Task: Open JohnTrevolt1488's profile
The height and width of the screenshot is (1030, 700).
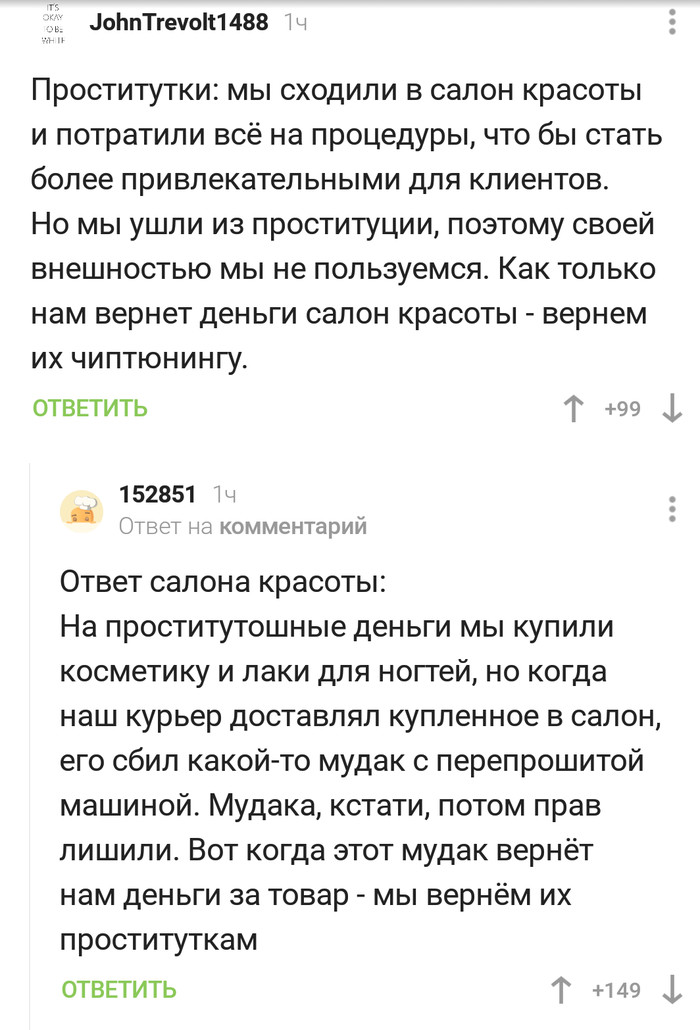Action: click(x=178, y=22)
